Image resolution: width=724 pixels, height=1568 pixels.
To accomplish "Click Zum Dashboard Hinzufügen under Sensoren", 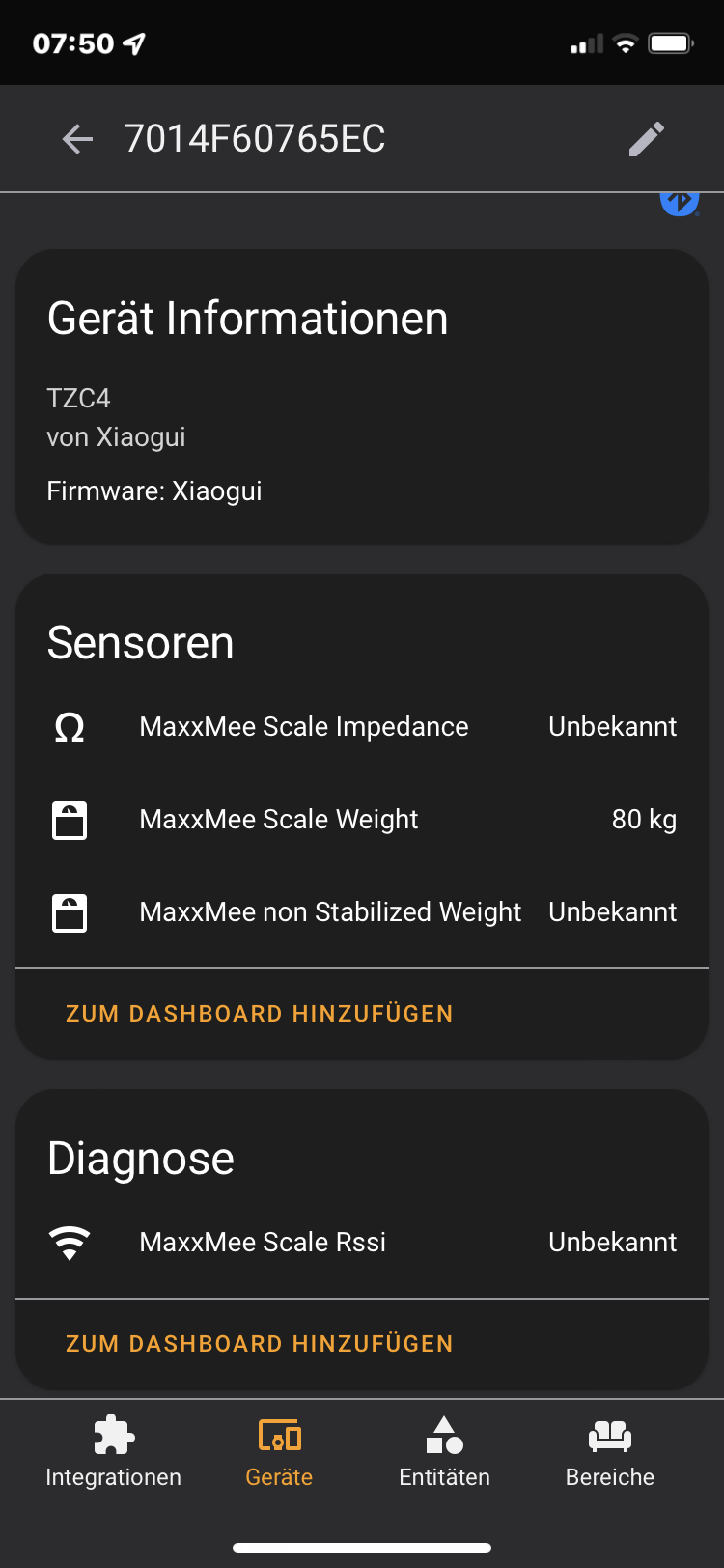I will [259, 1013].
